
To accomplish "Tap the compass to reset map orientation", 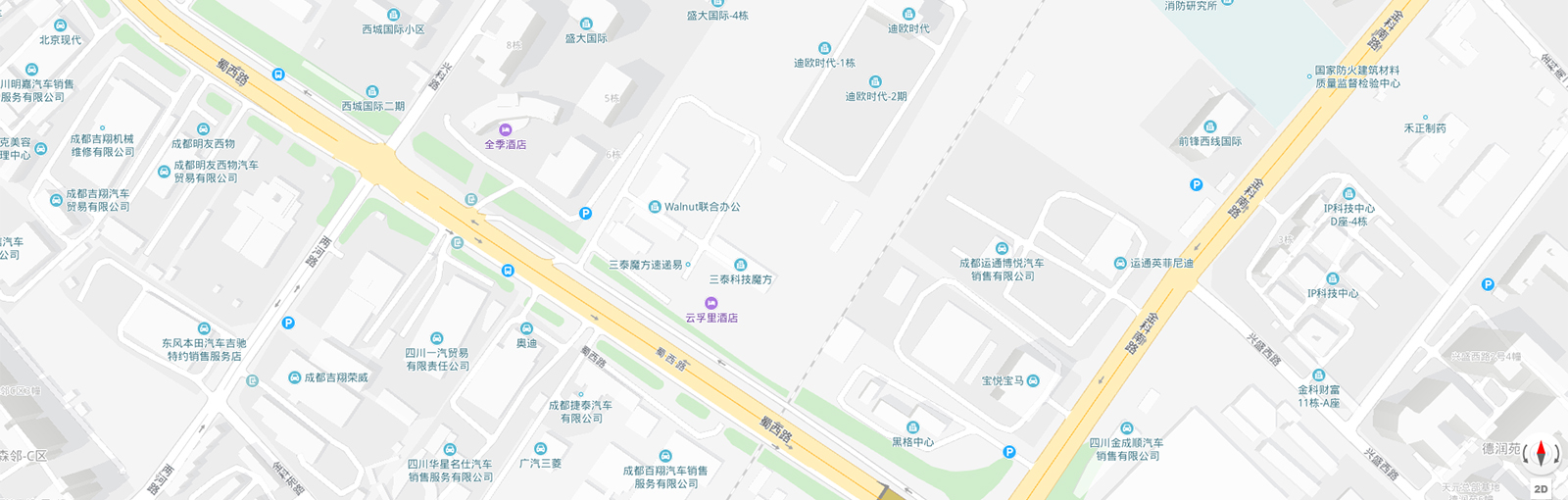I will (x=1541, y=454).
